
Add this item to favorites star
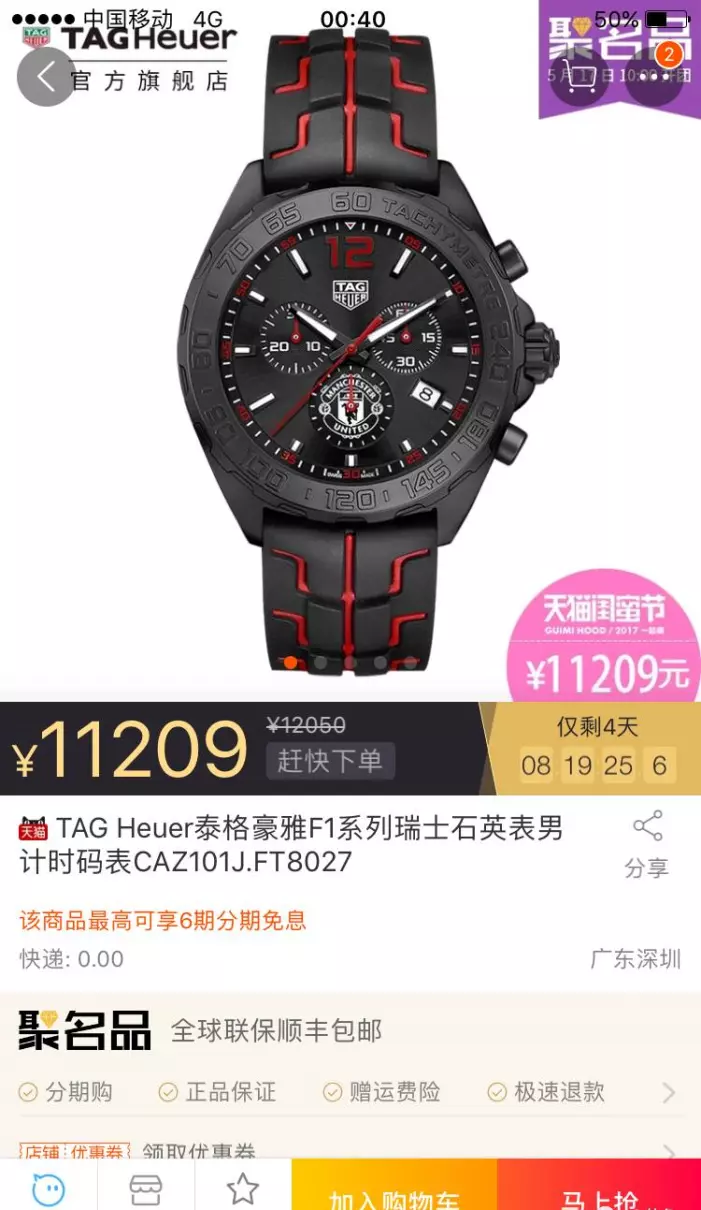243,1188
